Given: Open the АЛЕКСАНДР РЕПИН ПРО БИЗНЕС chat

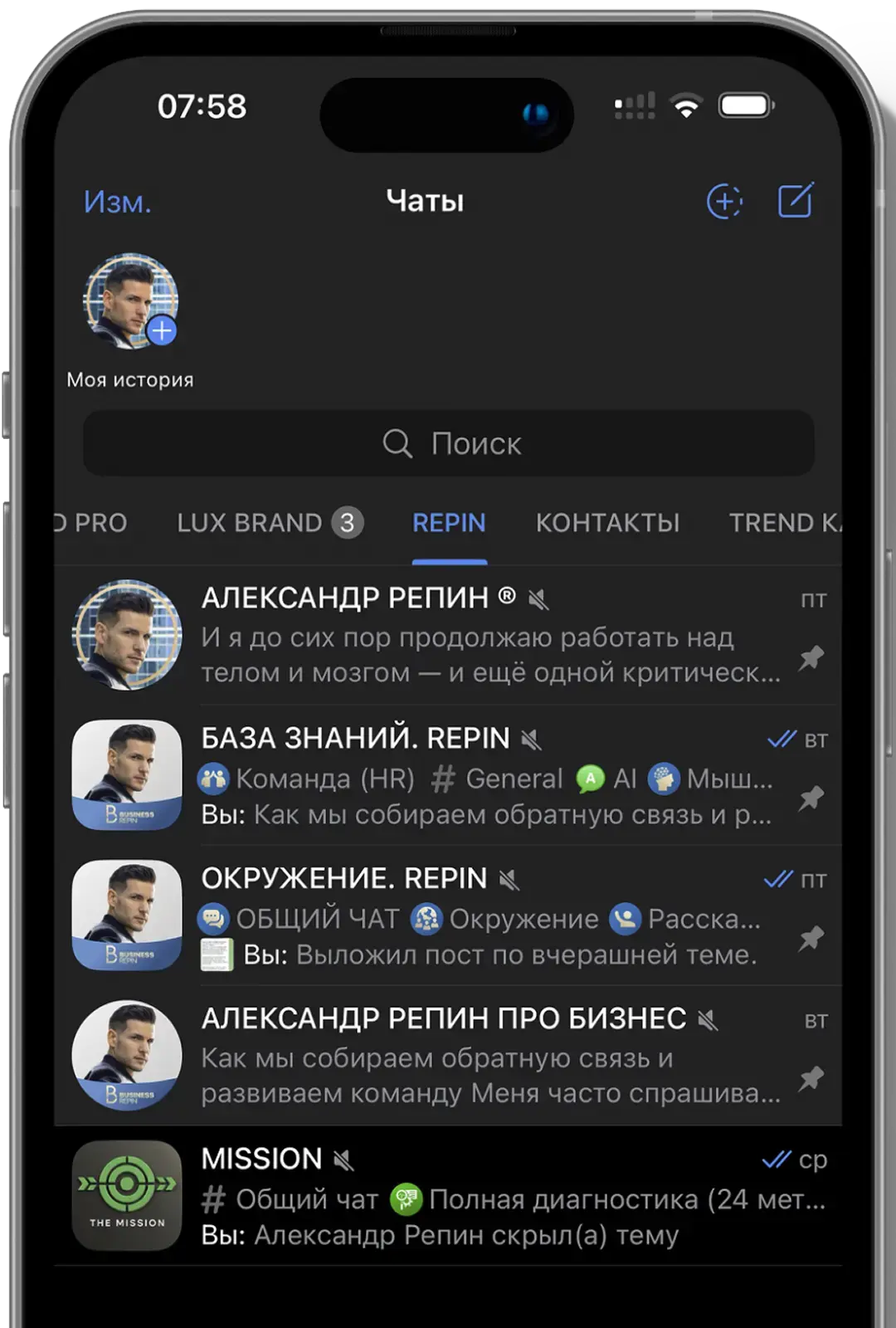Looking at the screenshot, I should click(x=489, y=1057).
